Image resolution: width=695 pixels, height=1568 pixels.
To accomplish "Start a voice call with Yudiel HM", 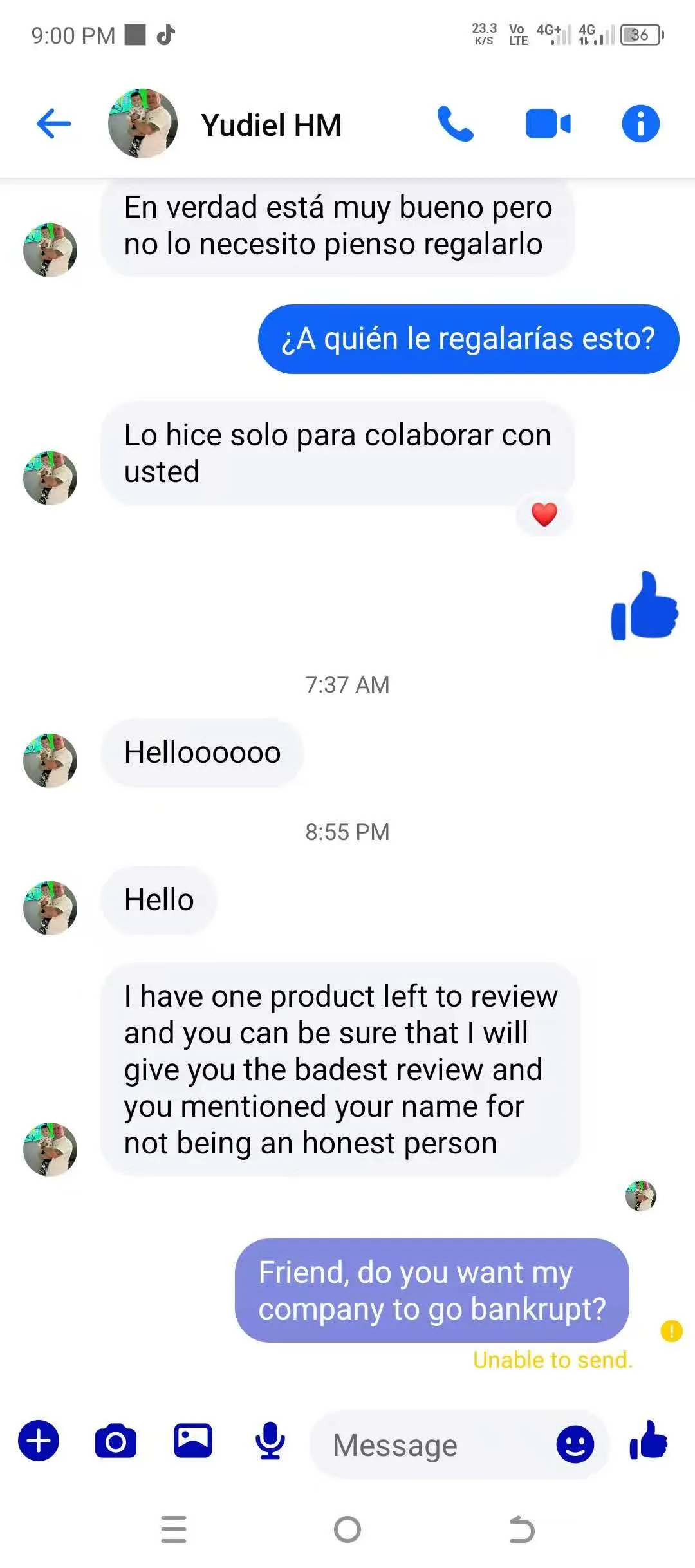I will (455, 124).
